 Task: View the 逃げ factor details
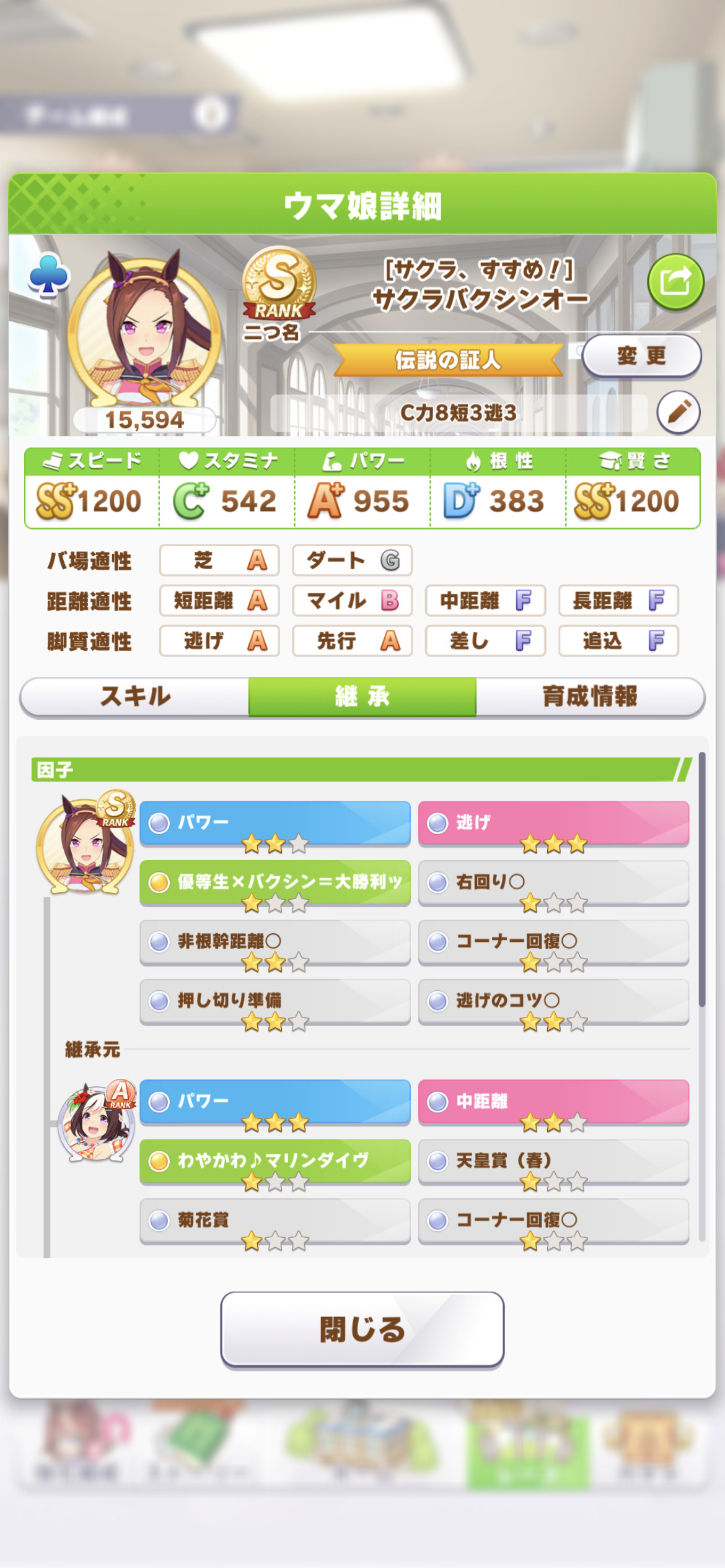click(x=553, y=824)
